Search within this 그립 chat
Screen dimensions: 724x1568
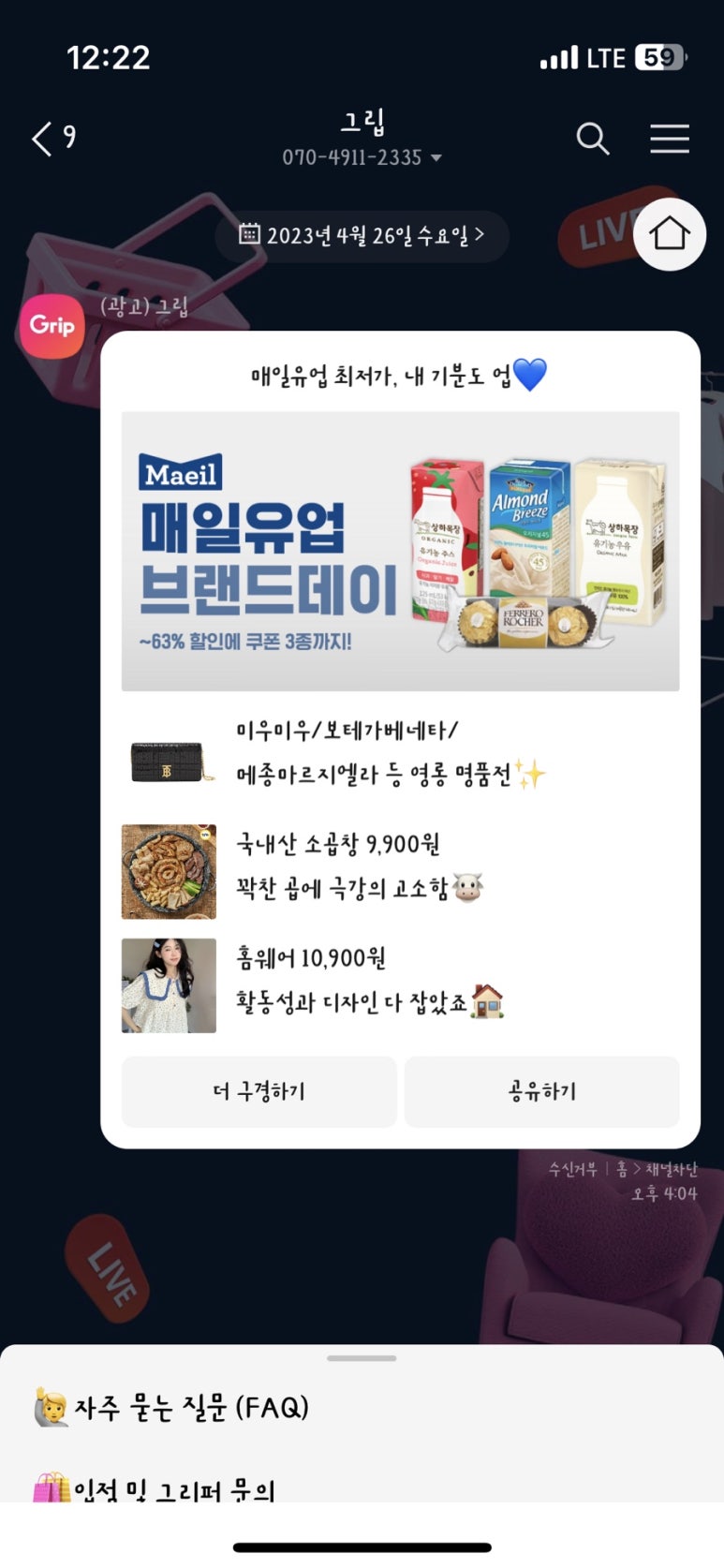pos(592,139)
